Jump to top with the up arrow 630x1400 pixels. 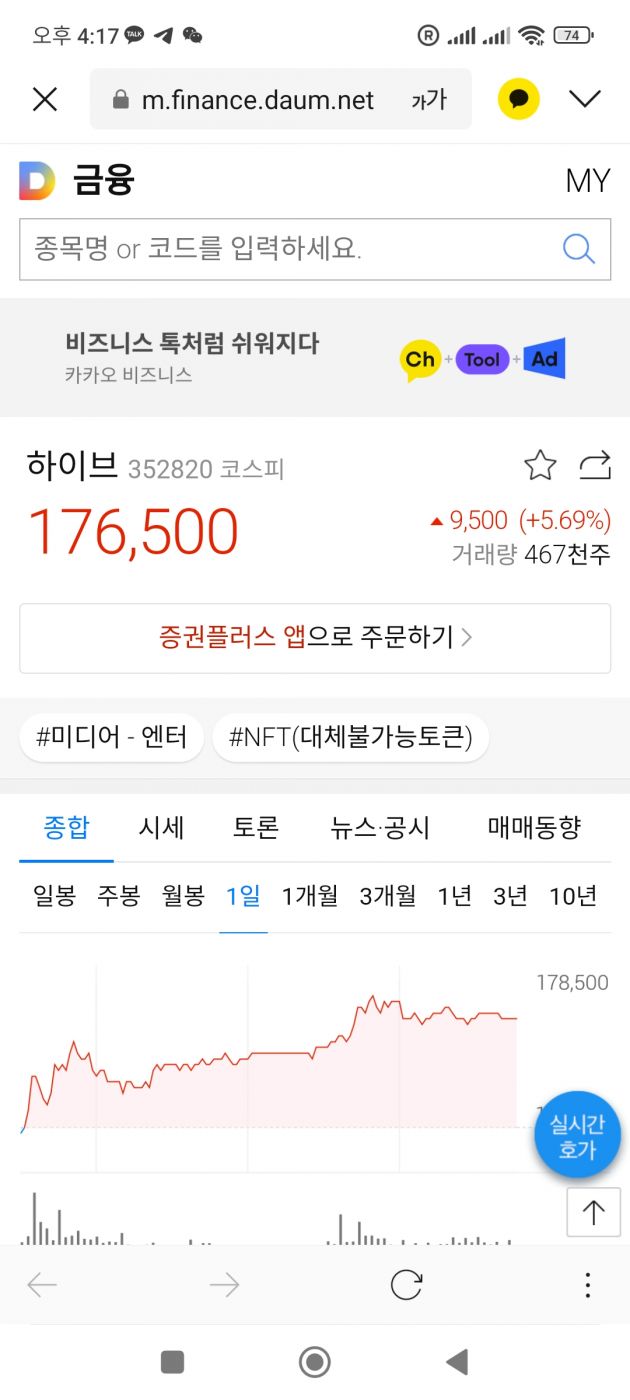(x=594, y=1213)
